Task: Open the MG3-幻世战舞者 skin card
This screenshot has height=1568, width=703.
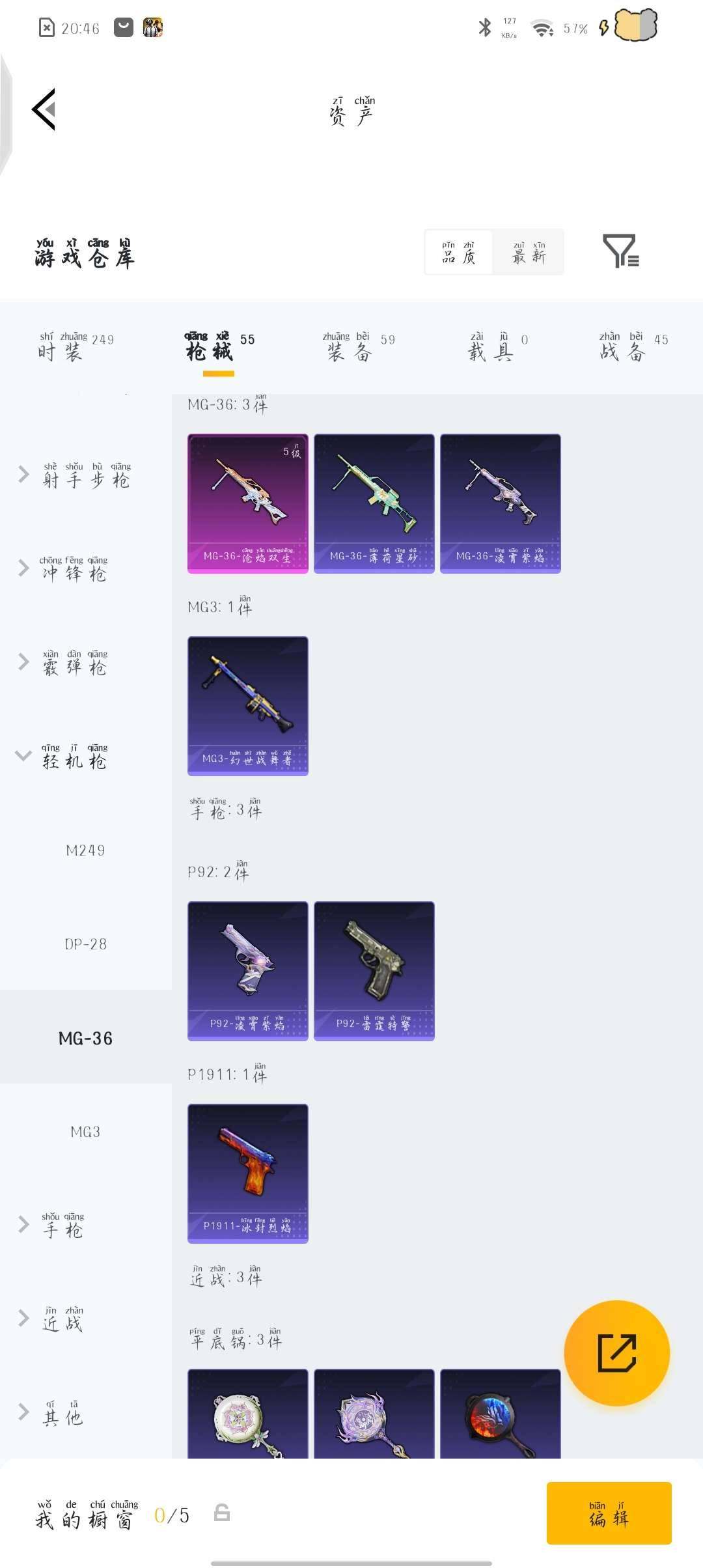Action: pos(247,706)
